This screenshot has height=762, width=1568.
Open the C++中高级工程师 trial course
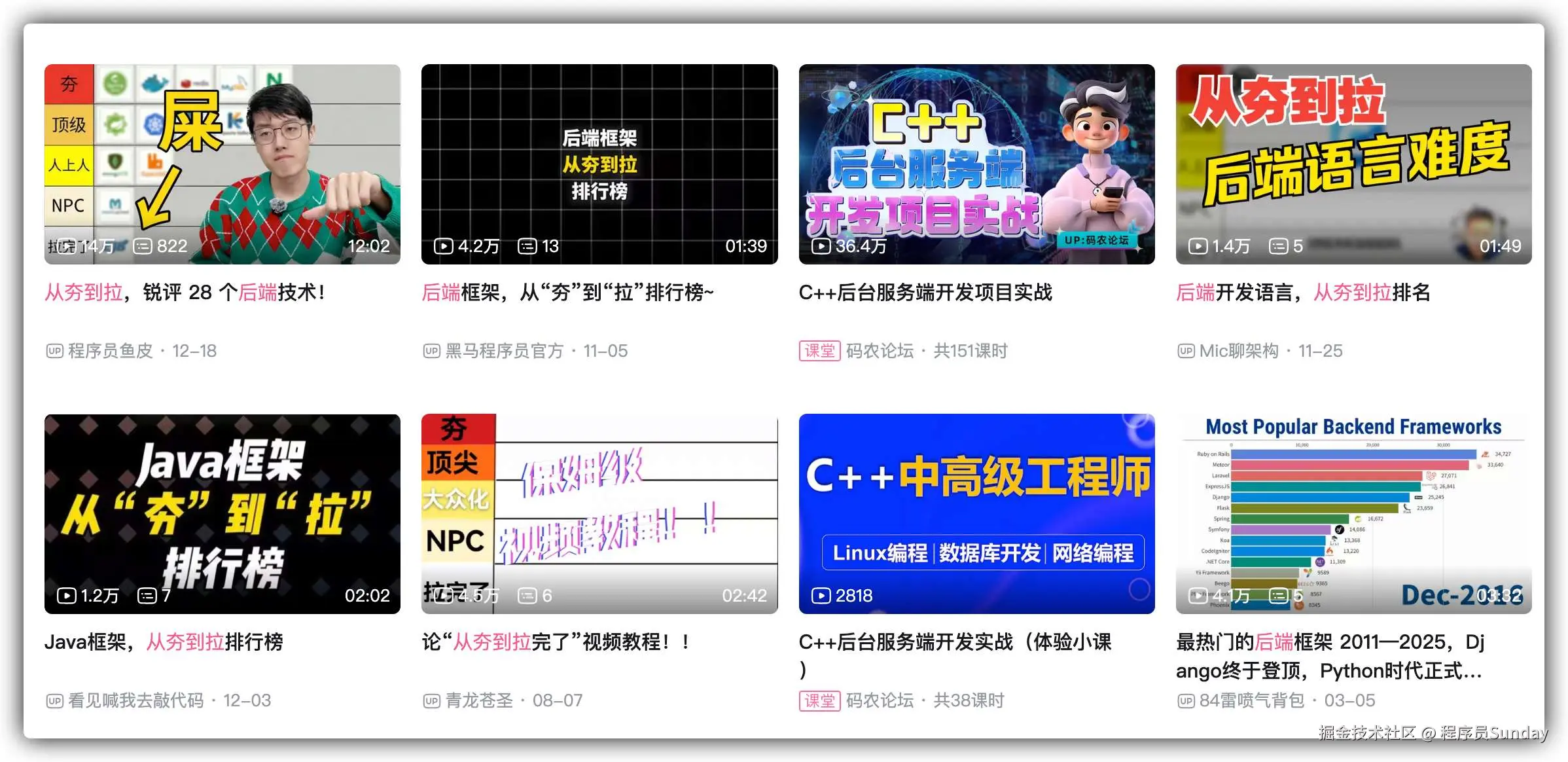(976, 514)
